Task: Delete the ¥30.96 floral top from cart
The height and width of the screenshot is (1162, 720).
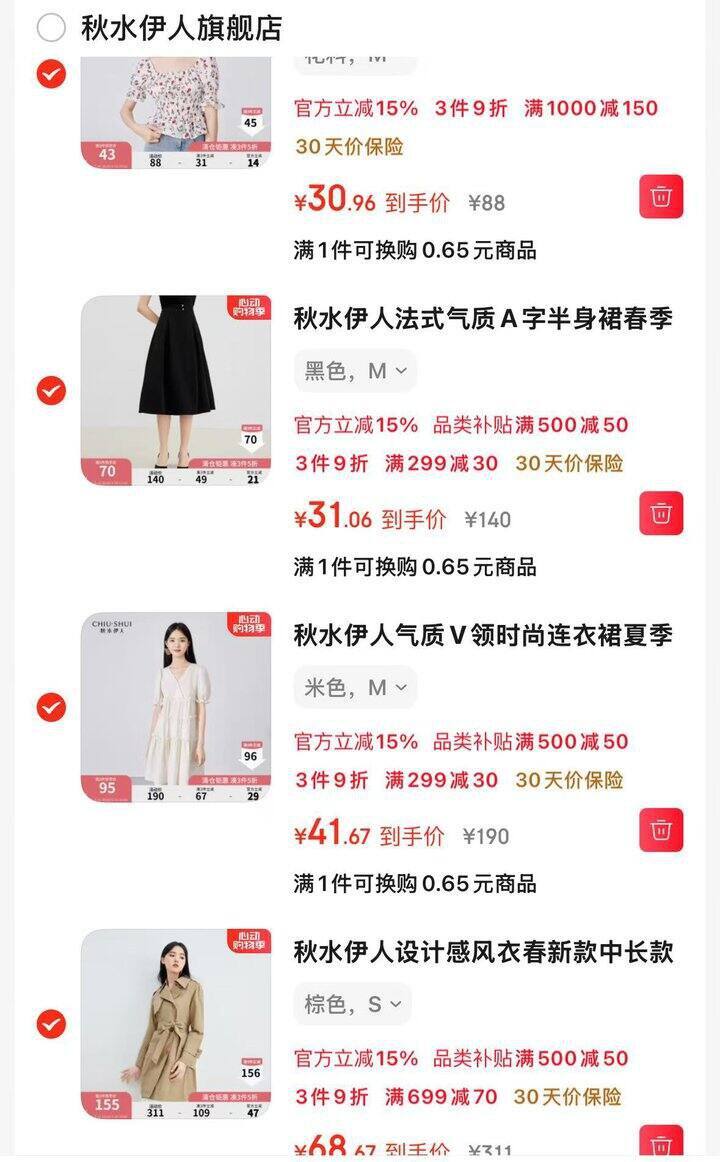Action: tap(661, 197)
